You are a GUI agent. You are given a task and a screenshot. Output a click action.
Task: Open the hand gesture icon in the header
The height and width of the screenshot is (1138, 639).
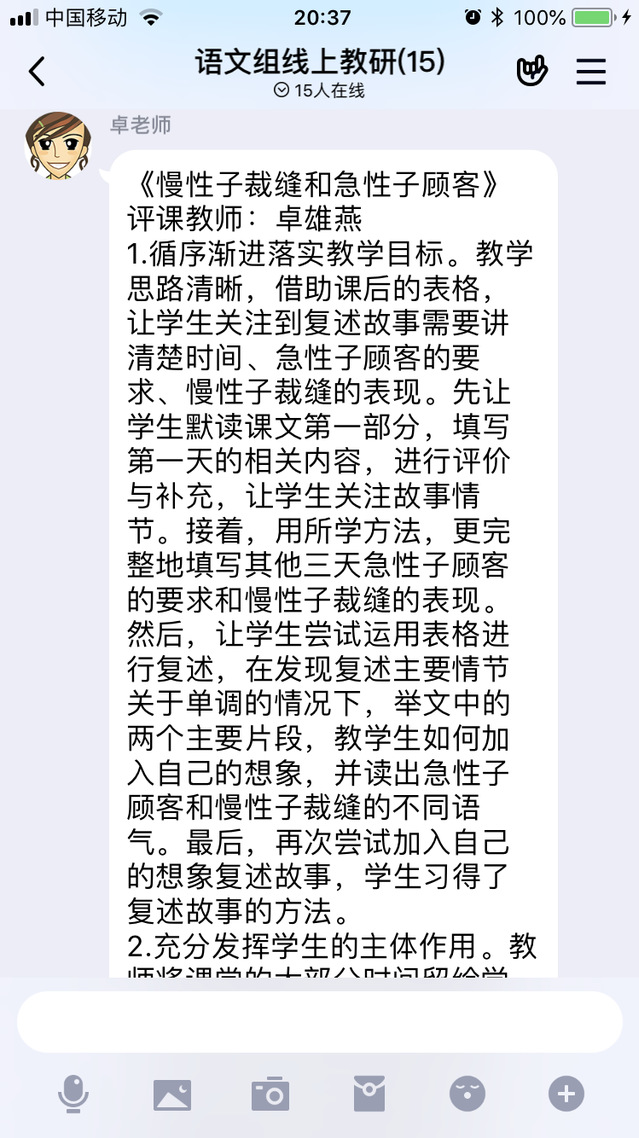click(x=531, y=71)
